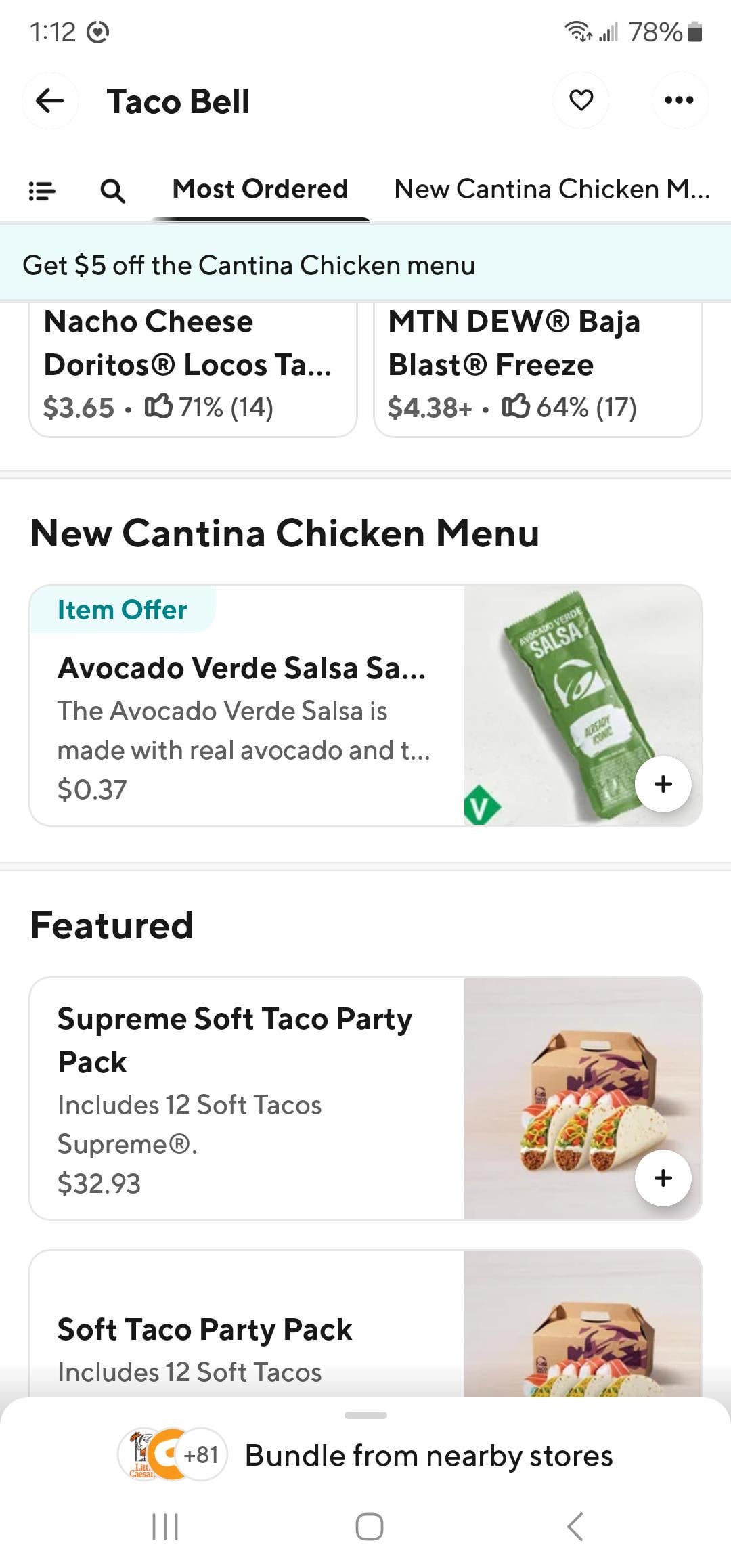The height and width of the screenshot is (1568, 731).
Task: Tap the system home button
Action: point(369,1527)
